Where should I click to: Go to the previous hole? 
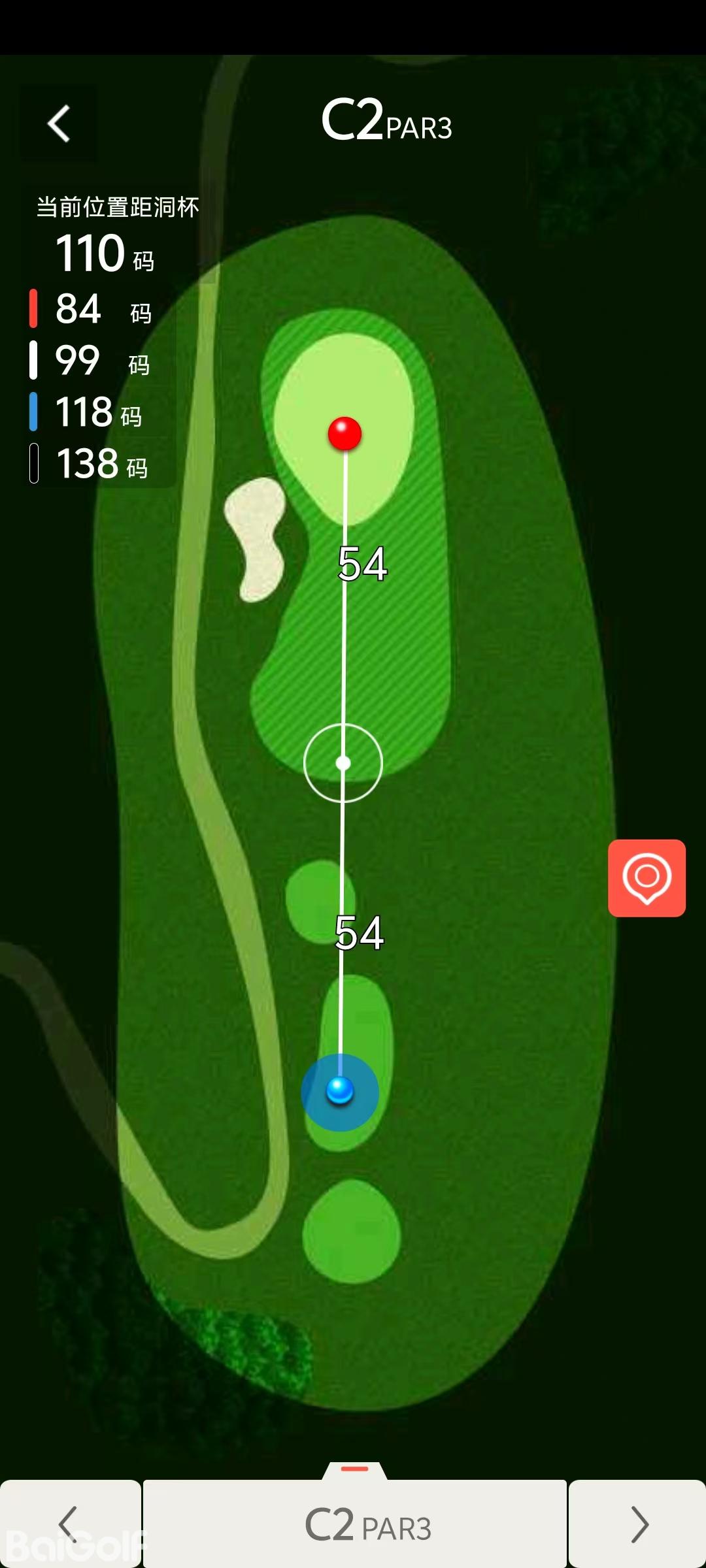tap(69, 1524)
